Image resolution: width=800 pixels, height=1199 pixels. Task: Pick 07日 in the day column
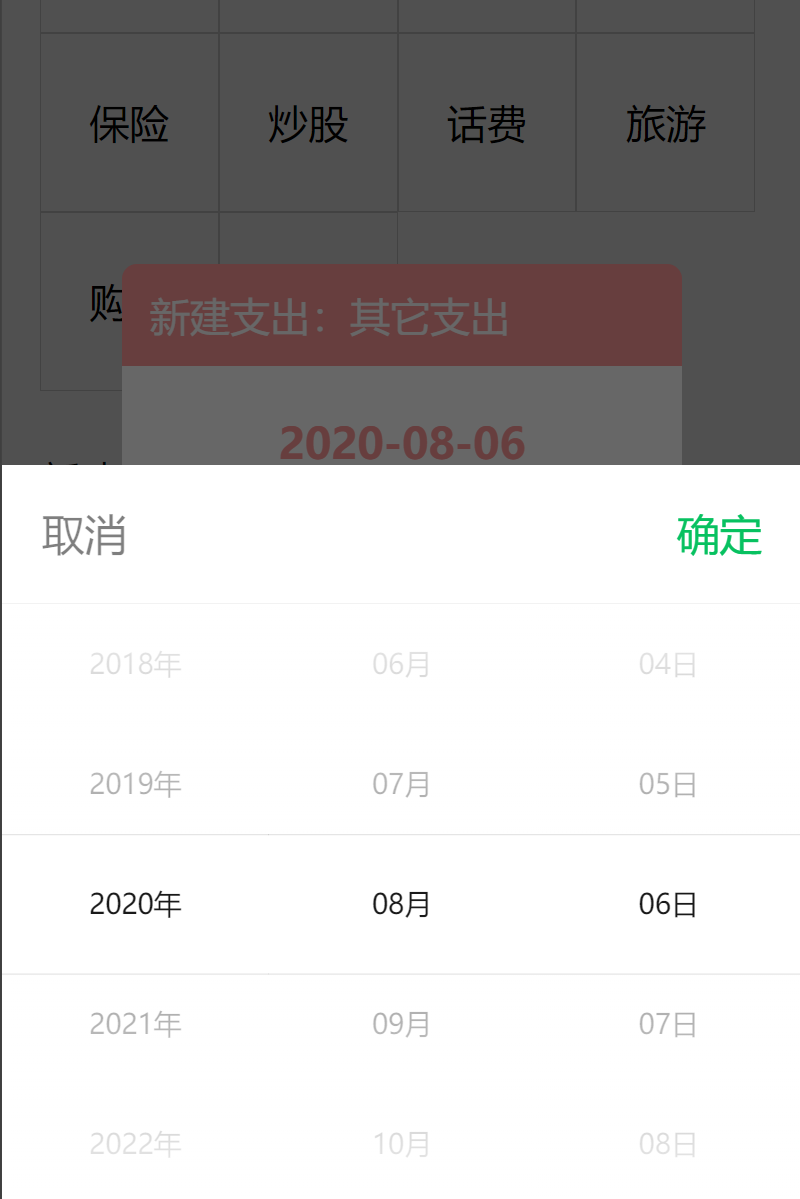(667, 1024)
